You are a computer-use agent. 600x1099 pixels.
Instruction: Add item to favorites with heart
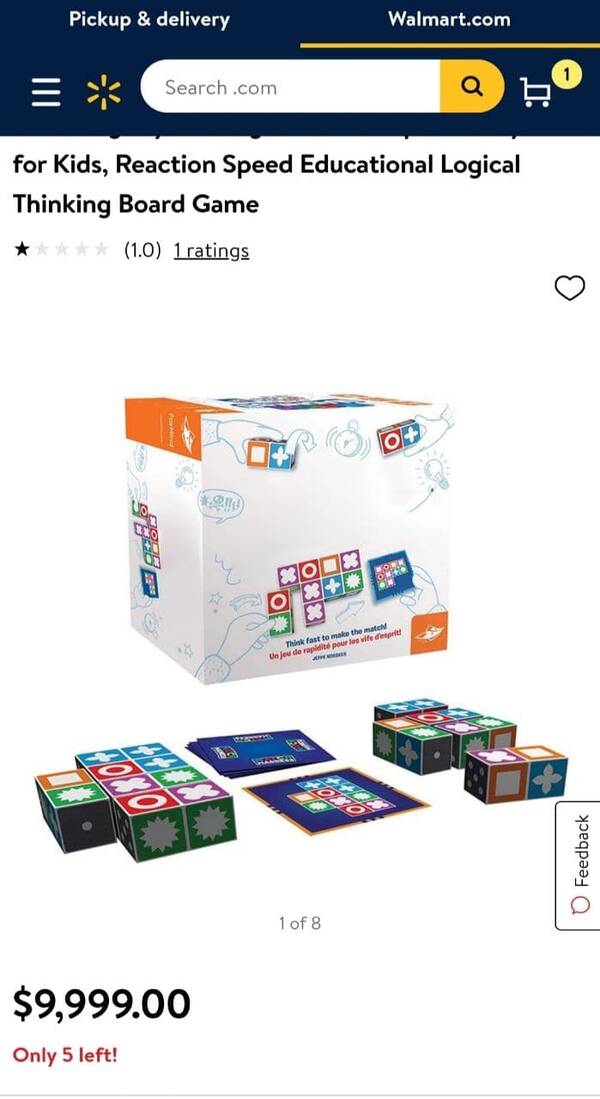click(569, 289)
